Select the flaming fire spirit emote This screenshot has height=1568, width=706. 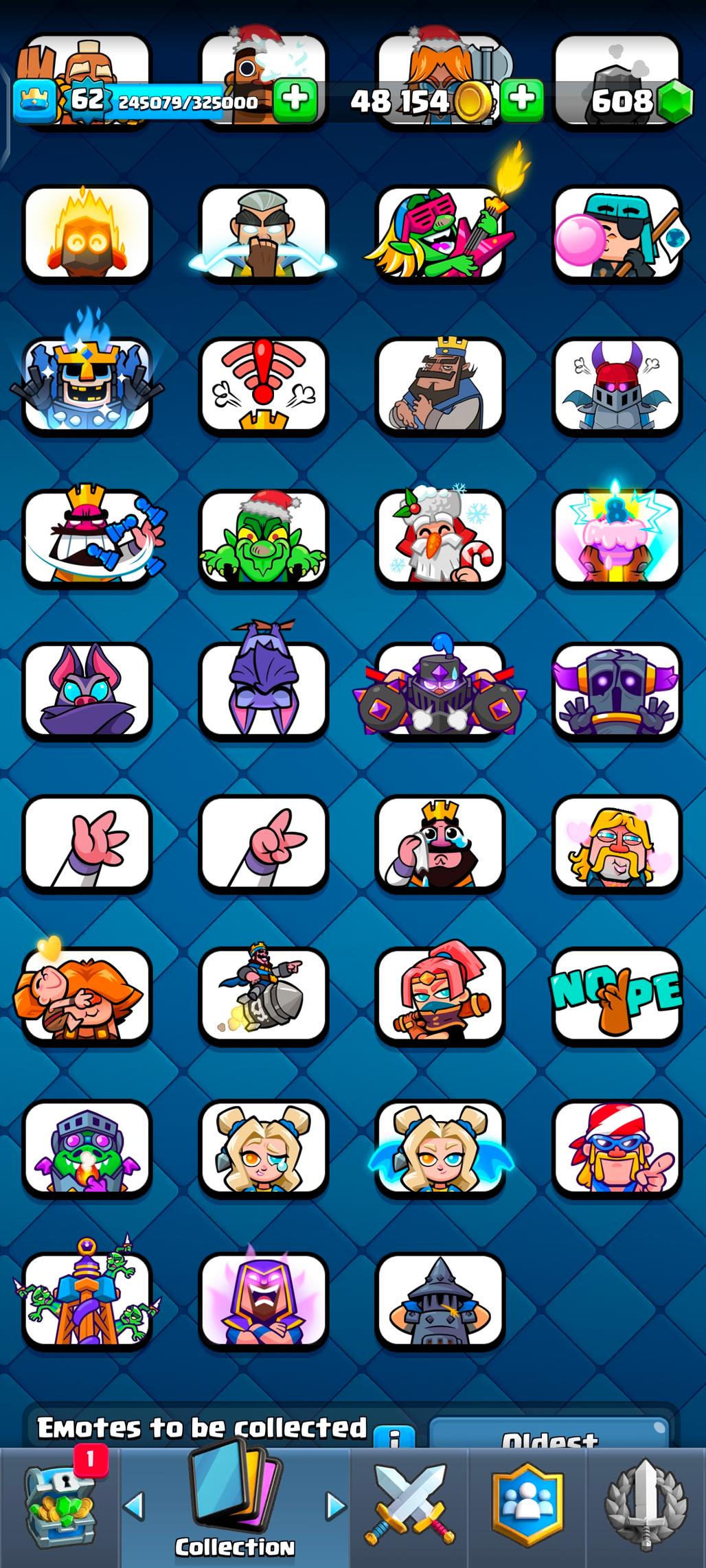pos(87,233)
